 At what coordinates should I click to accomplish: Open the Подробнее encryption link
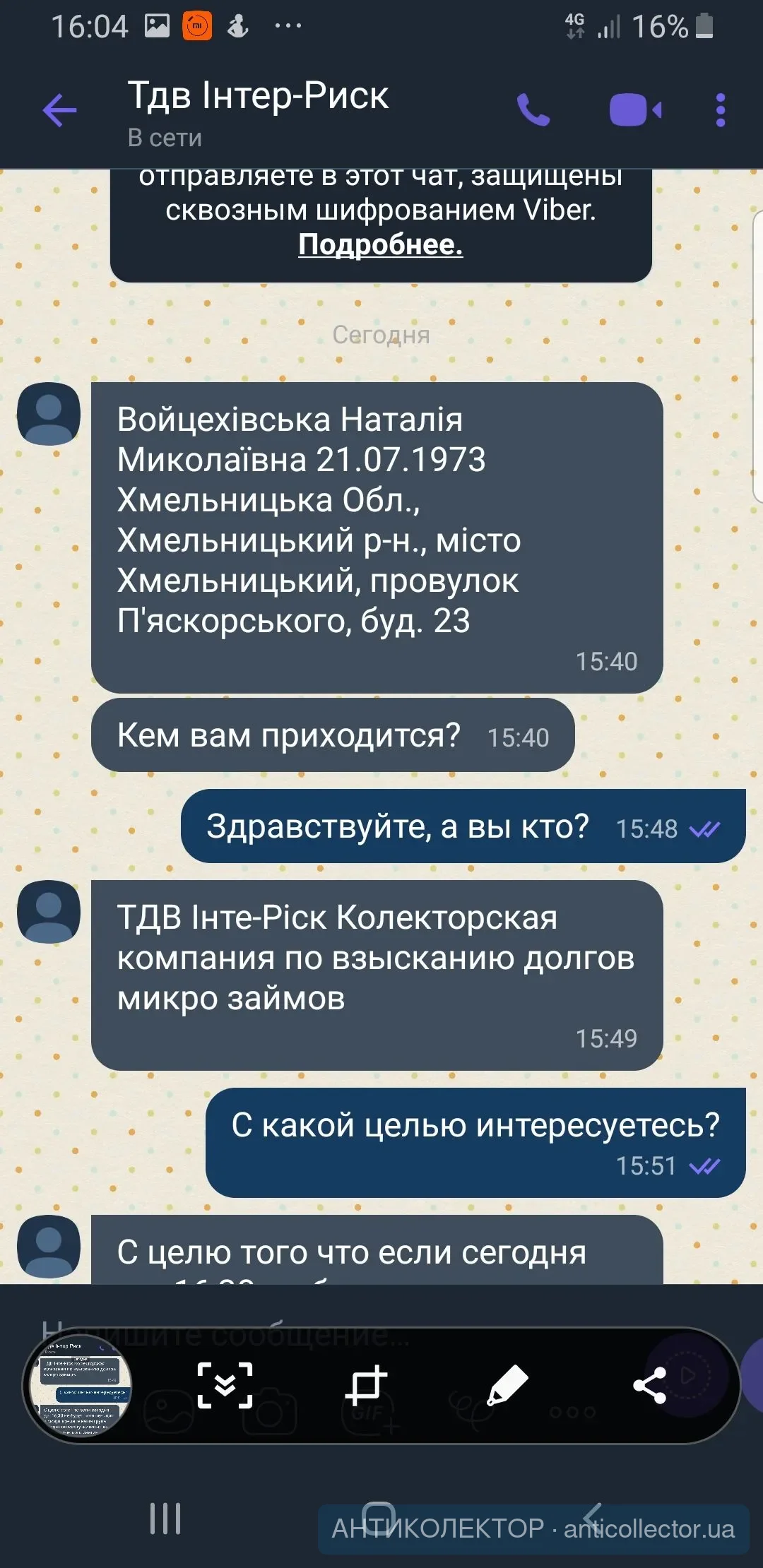(x=380, y=244)
